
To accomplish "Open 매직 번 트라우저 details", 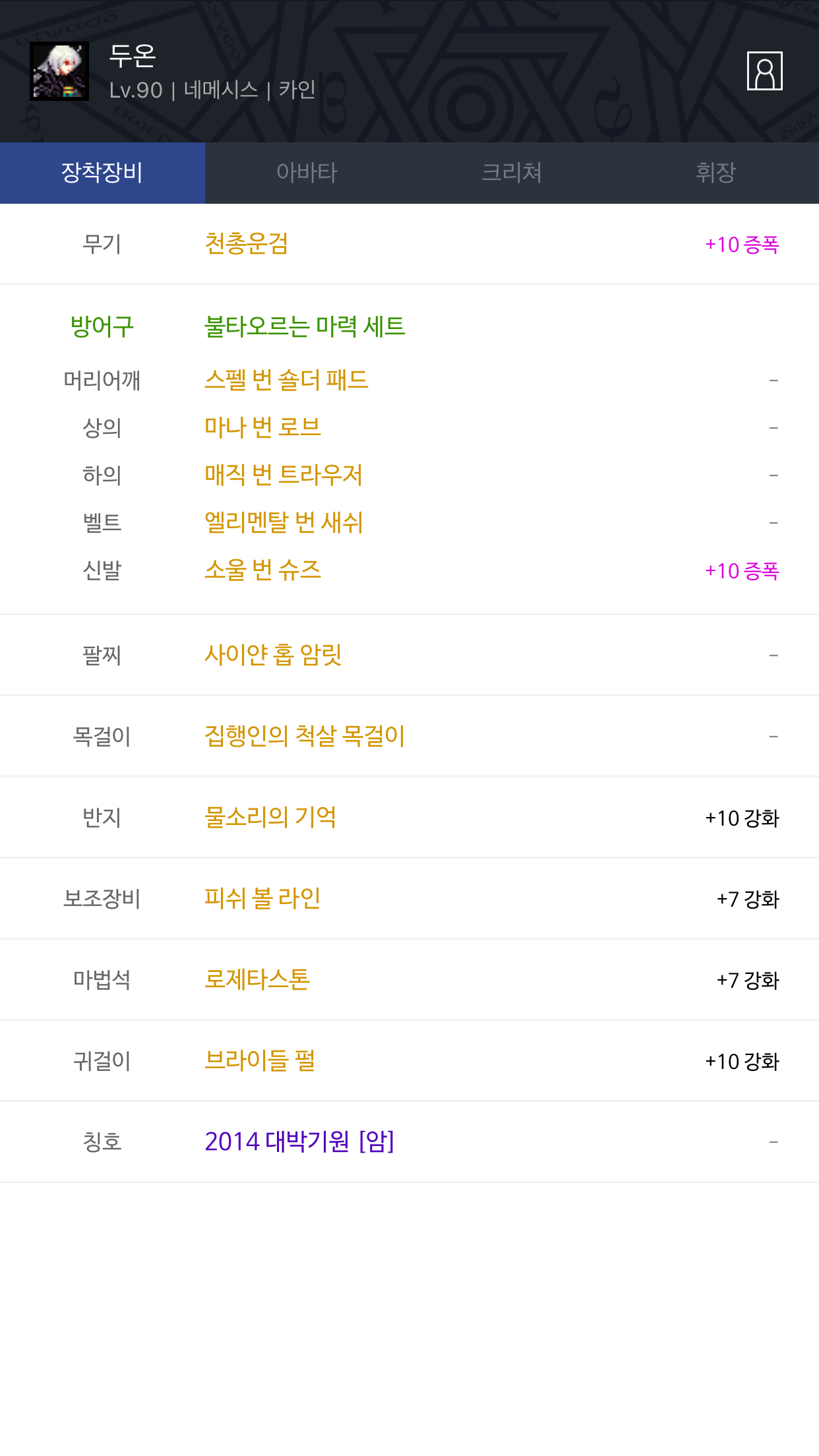I will [x=284, y=475].
